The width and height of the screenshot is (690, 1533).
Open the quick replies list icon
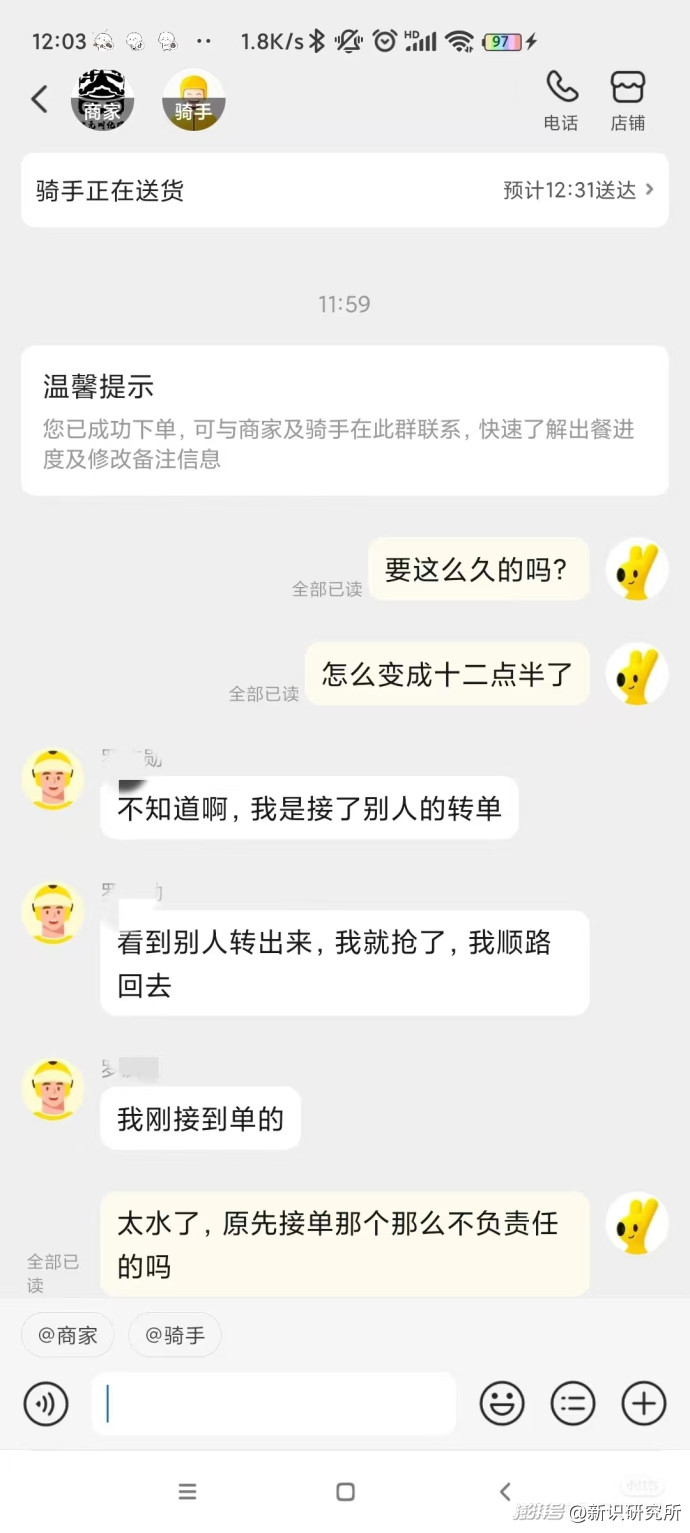573,1404
